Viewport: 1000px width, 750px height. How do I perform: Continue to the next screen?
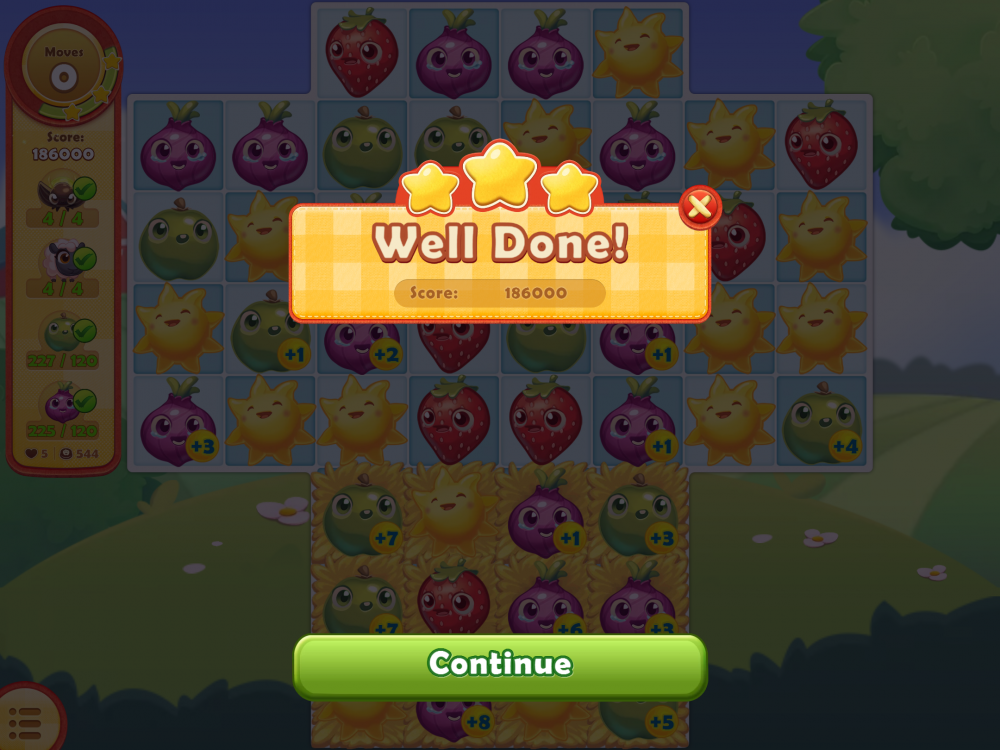point(500,665)
